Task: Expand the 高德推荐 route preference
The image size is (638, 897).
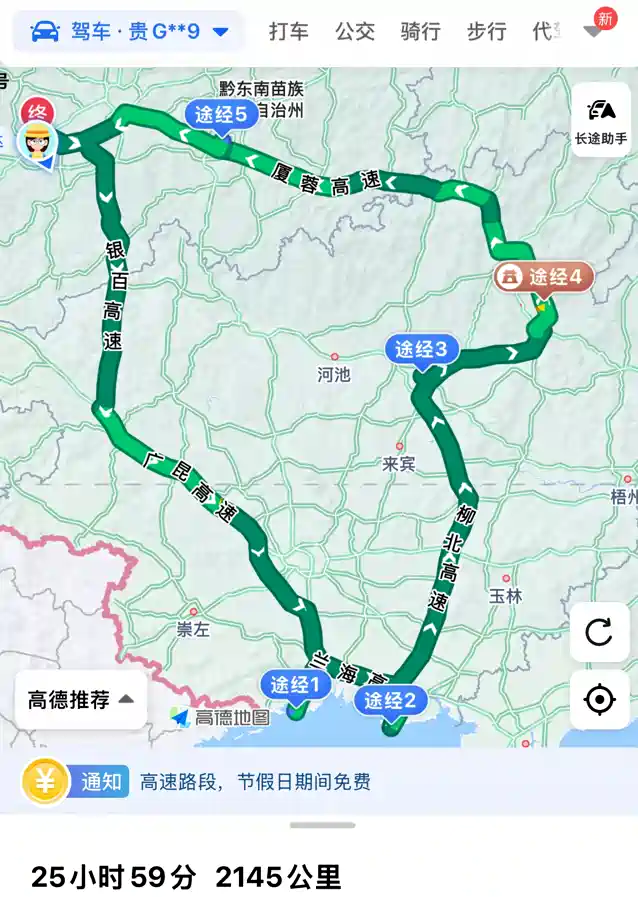Action: click(x=81, y=700)
